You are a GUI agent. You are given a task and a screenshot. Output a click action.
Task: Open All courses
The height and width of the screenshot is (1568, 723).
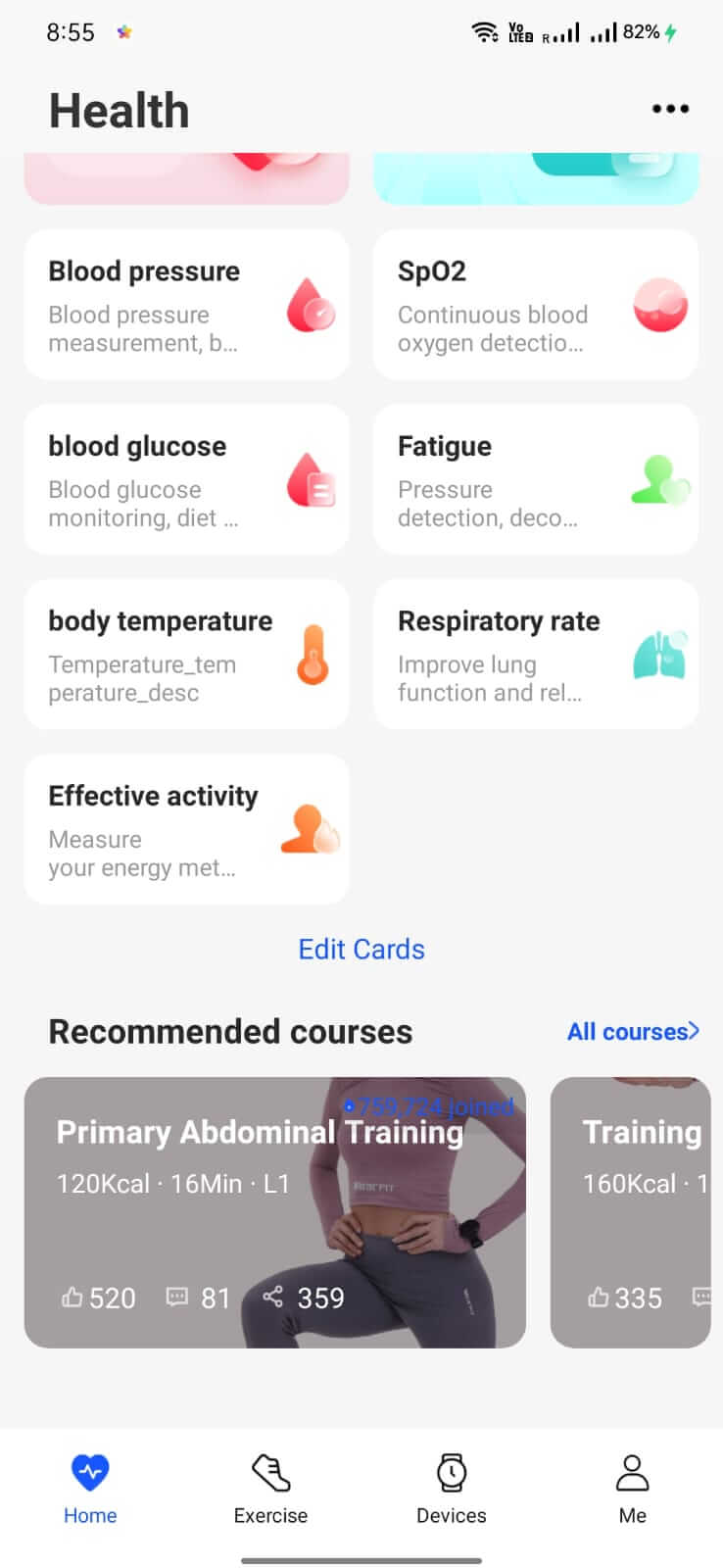pos(634,1031)
